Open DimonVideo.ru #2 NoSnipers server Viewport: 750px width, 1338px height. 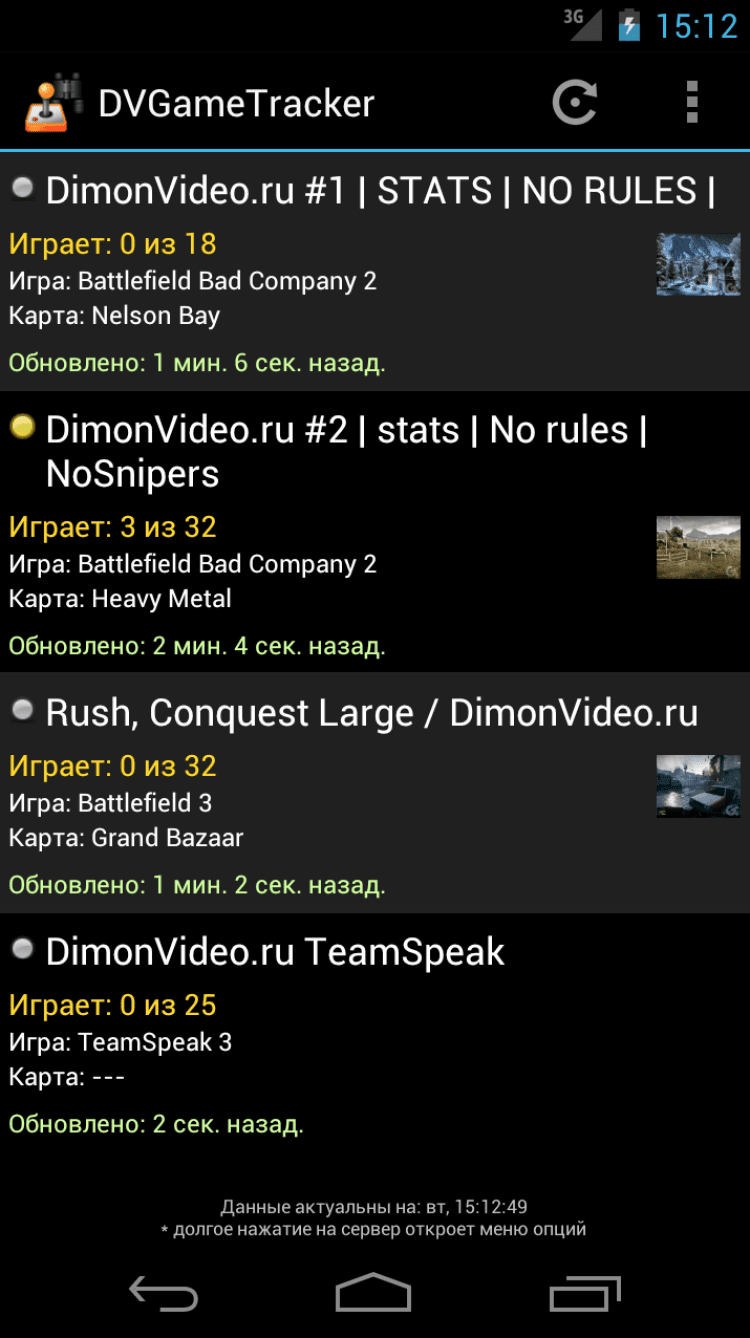[375, 530]
